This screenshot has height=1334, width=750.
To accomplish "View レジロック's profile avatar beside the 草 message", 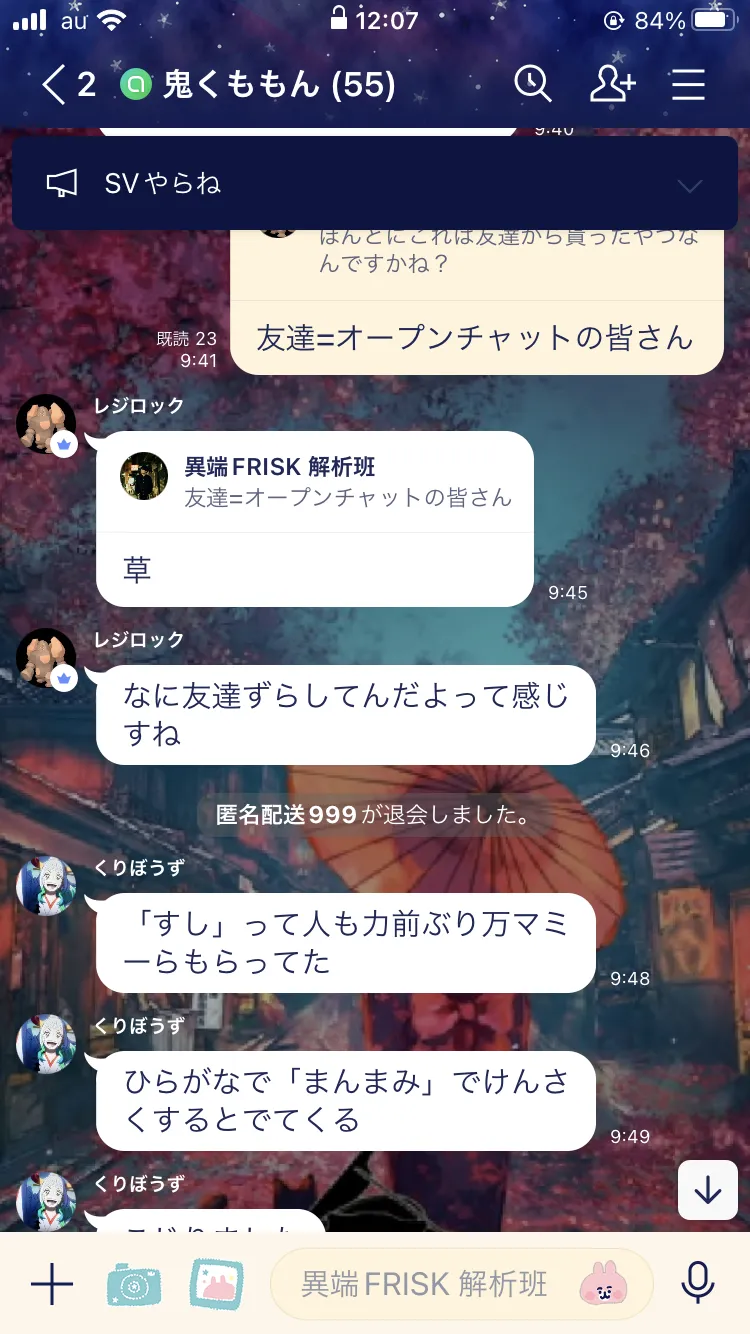I will coord(46,424).
